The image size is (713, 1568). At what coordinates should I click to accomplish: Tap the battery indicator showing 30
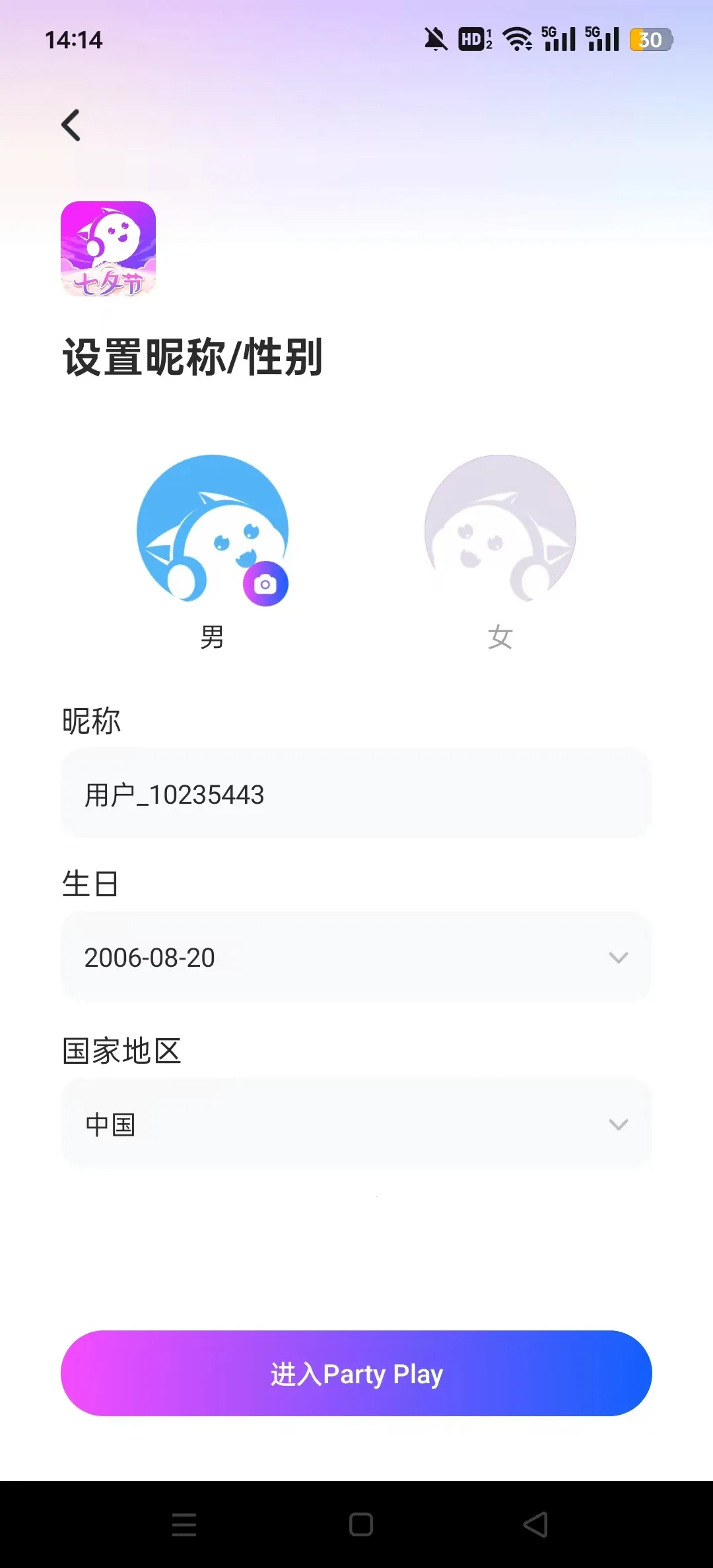click(649, 40)
